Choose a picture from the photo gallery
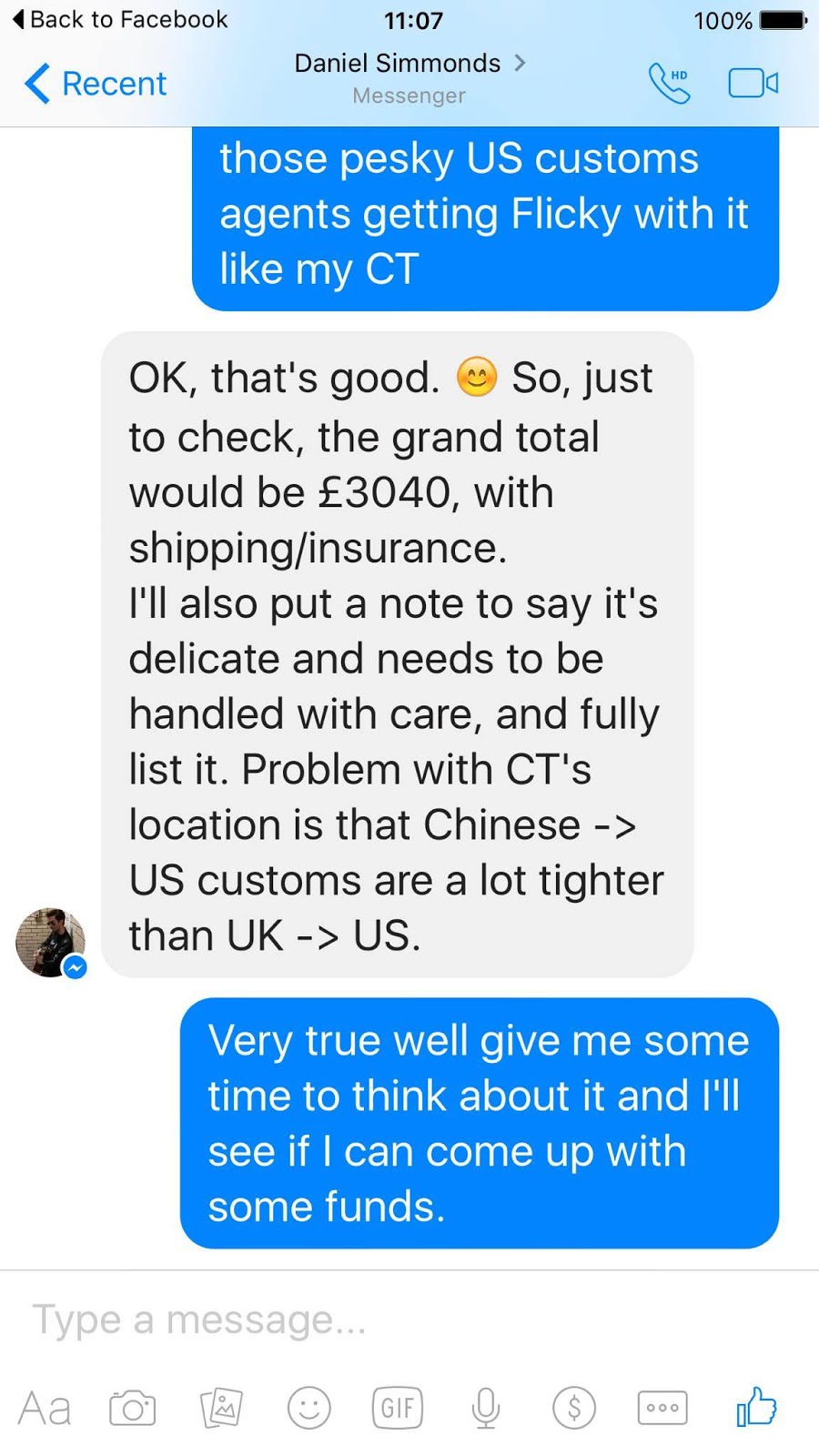This screenshot has height=1456, width=819. 221,1409
